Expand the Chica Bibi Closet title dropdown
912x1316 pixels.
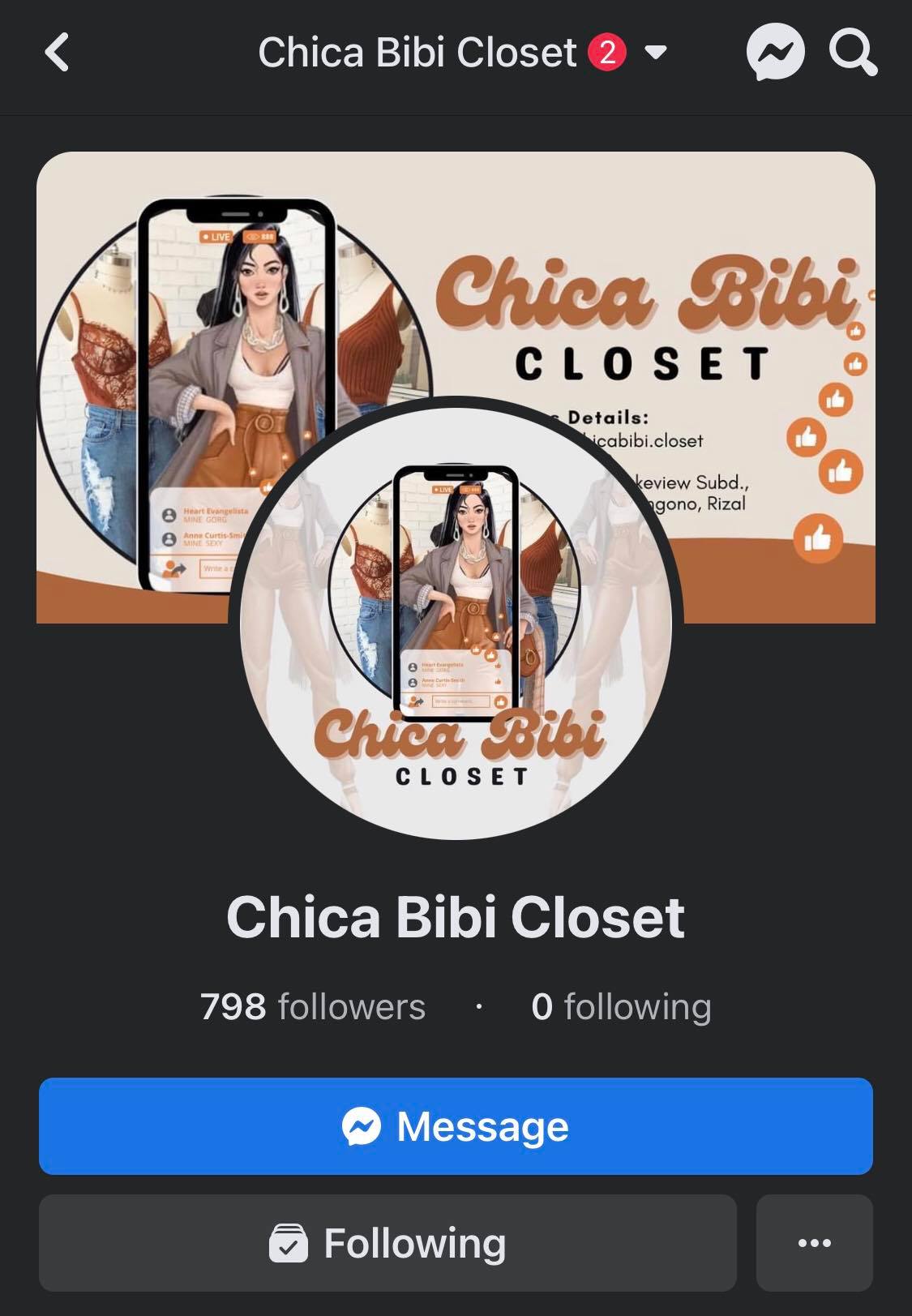click(x=655, y=53)
